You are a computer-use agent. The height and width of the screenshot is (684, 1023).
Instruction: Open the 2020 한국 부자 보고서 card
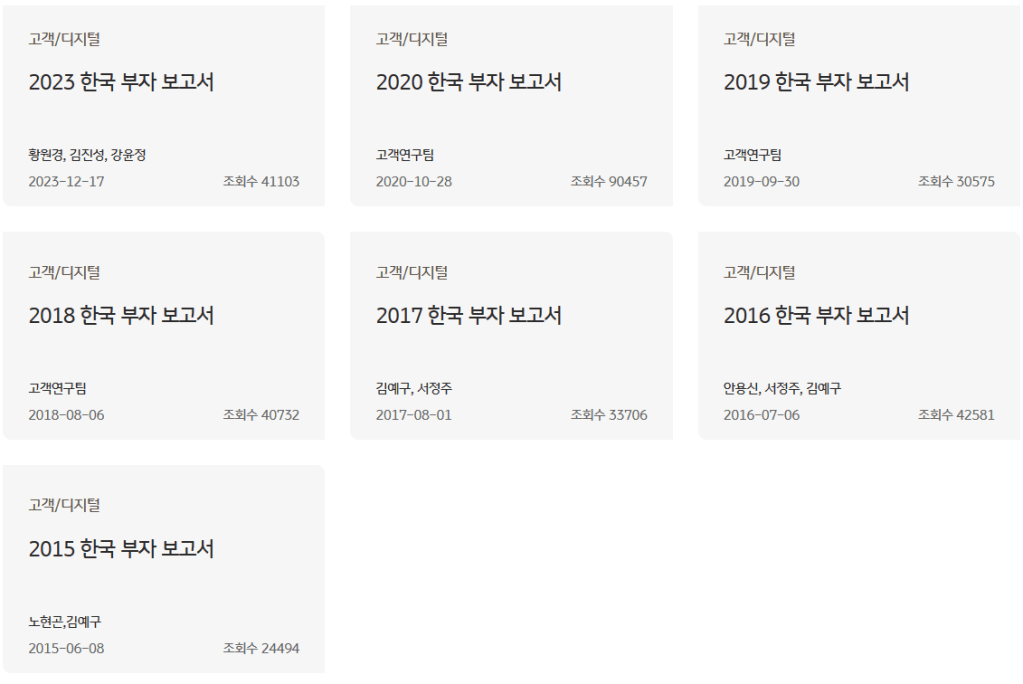coord(469,83)
